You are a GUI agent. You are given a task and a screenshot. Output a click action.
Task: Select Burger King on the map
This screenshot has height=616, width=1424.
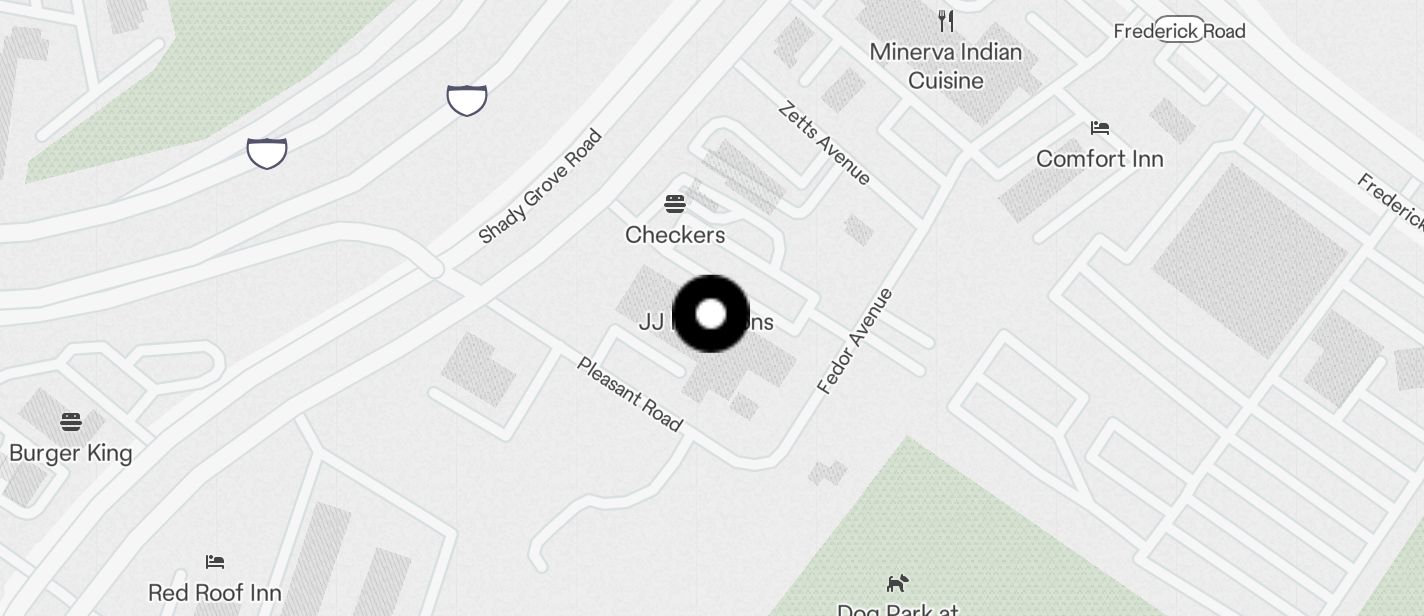[70, 422]
